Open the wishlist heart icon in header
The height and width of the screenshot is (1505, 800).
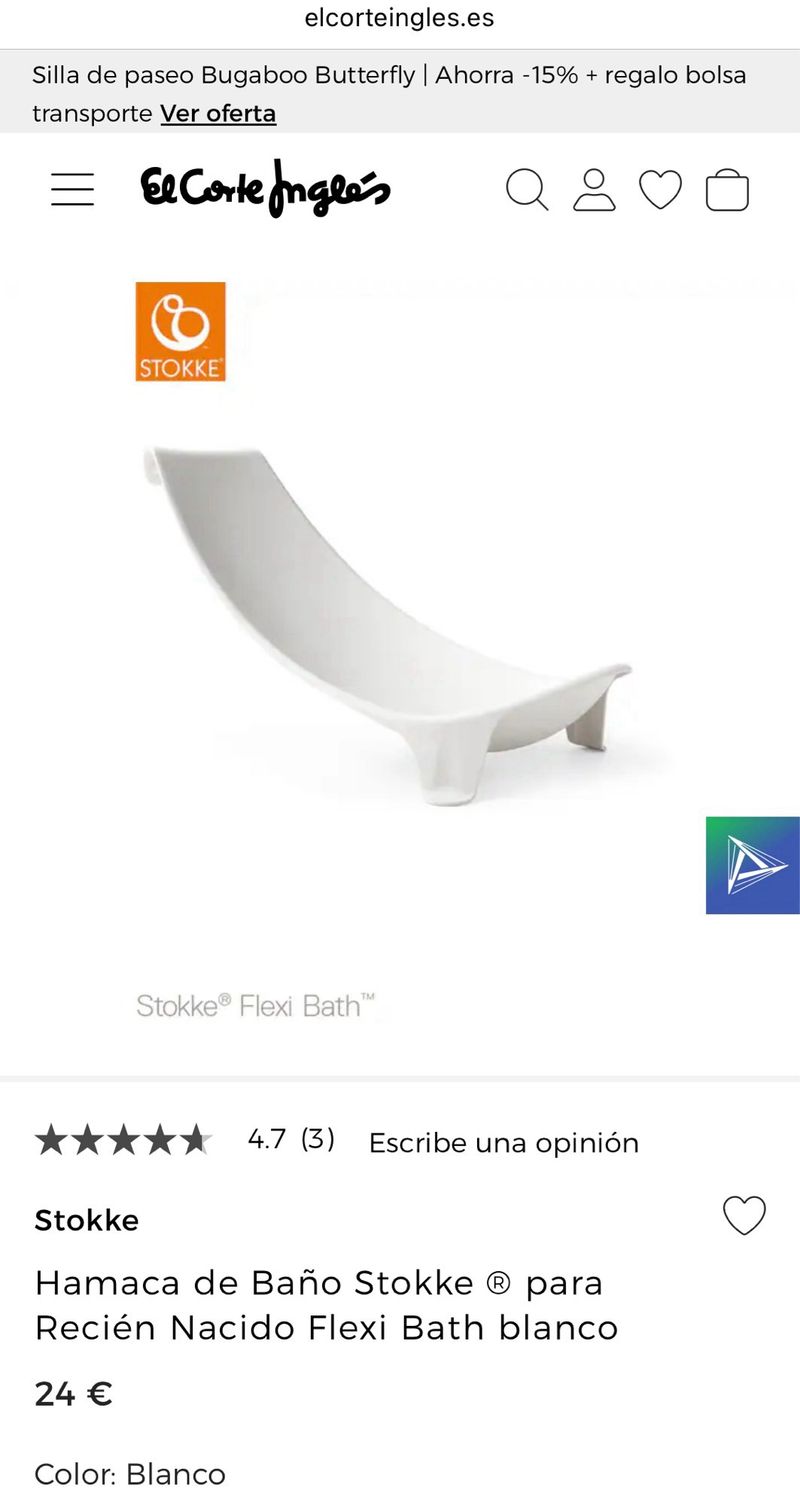[x=660, y=190]
